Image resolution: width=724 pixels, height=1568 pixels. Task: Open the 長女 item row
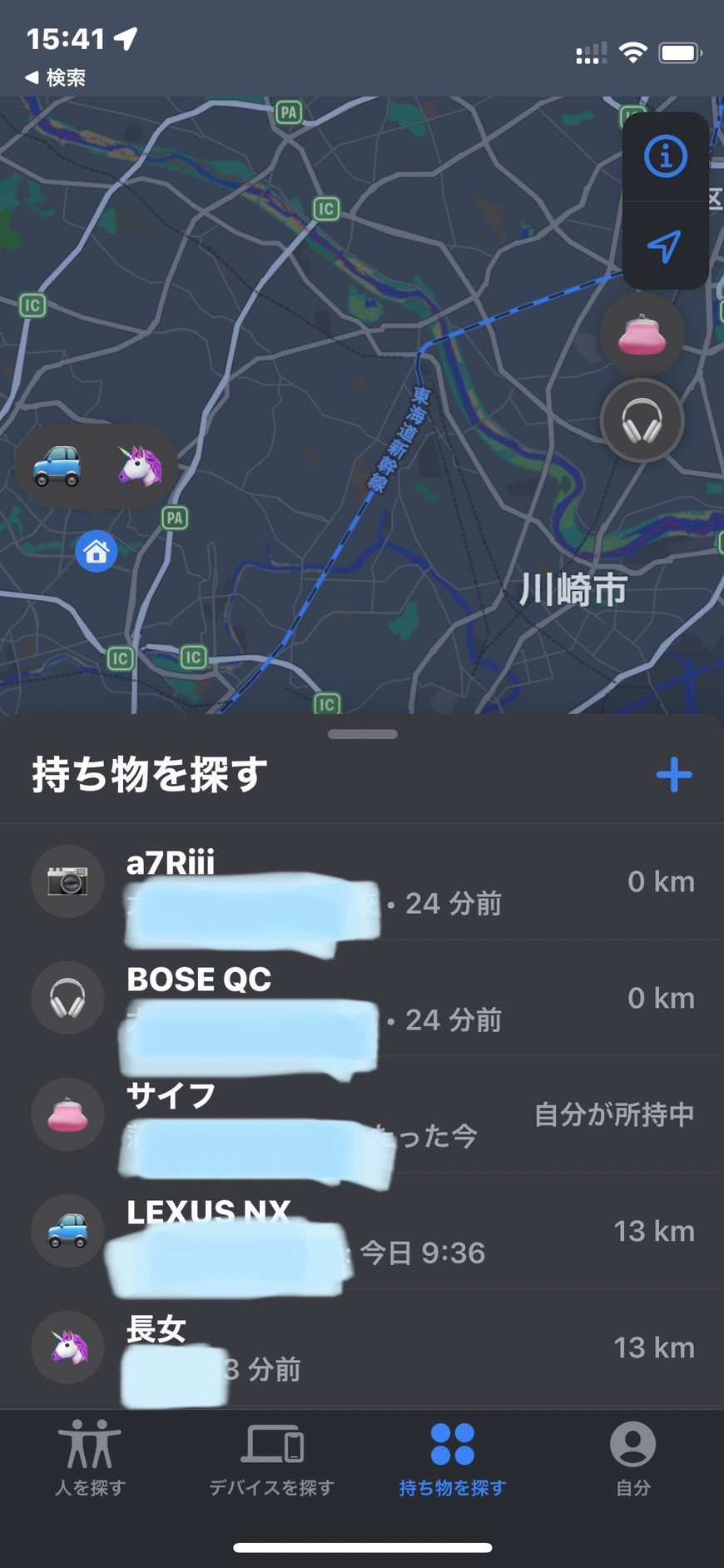click(x=362, y=1348)
